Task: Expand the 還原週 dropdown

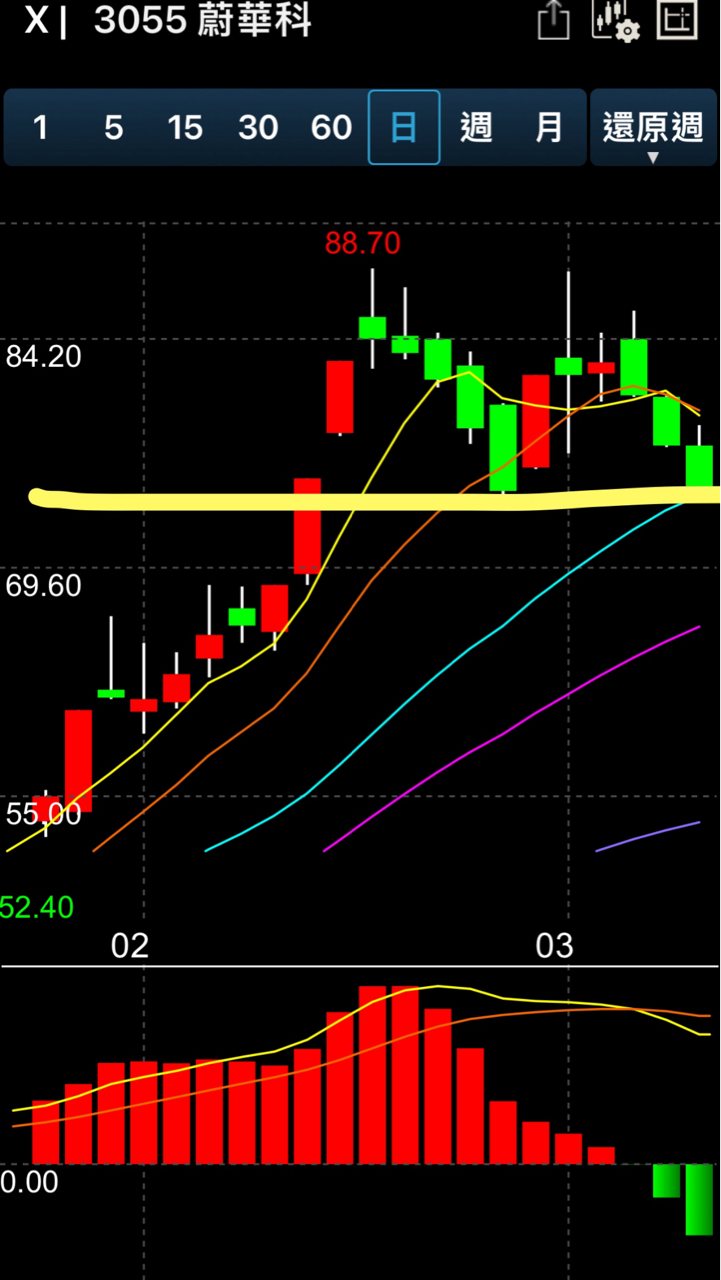Action: (x=653, y=129)
